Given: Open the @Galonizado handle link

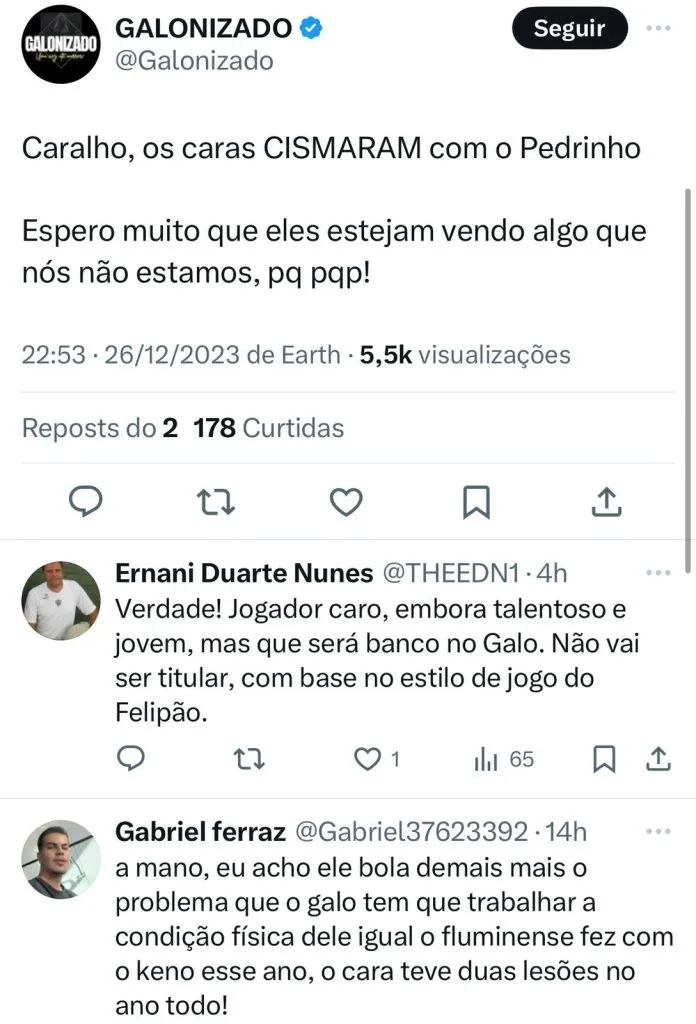Looking at the screenshot, I should [194, 61].
